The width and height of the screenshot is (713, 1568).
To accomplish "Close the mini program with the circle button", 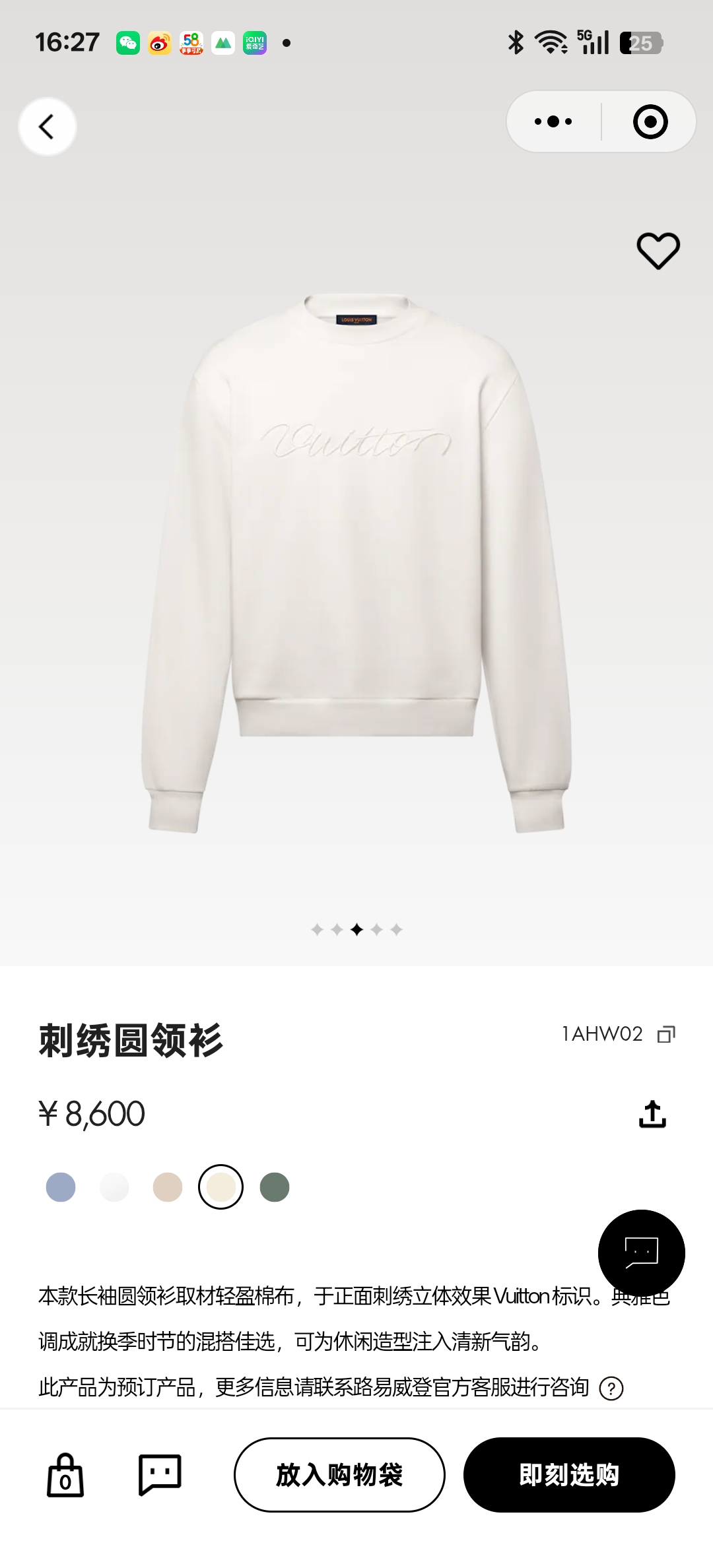I will click(650, 122).
